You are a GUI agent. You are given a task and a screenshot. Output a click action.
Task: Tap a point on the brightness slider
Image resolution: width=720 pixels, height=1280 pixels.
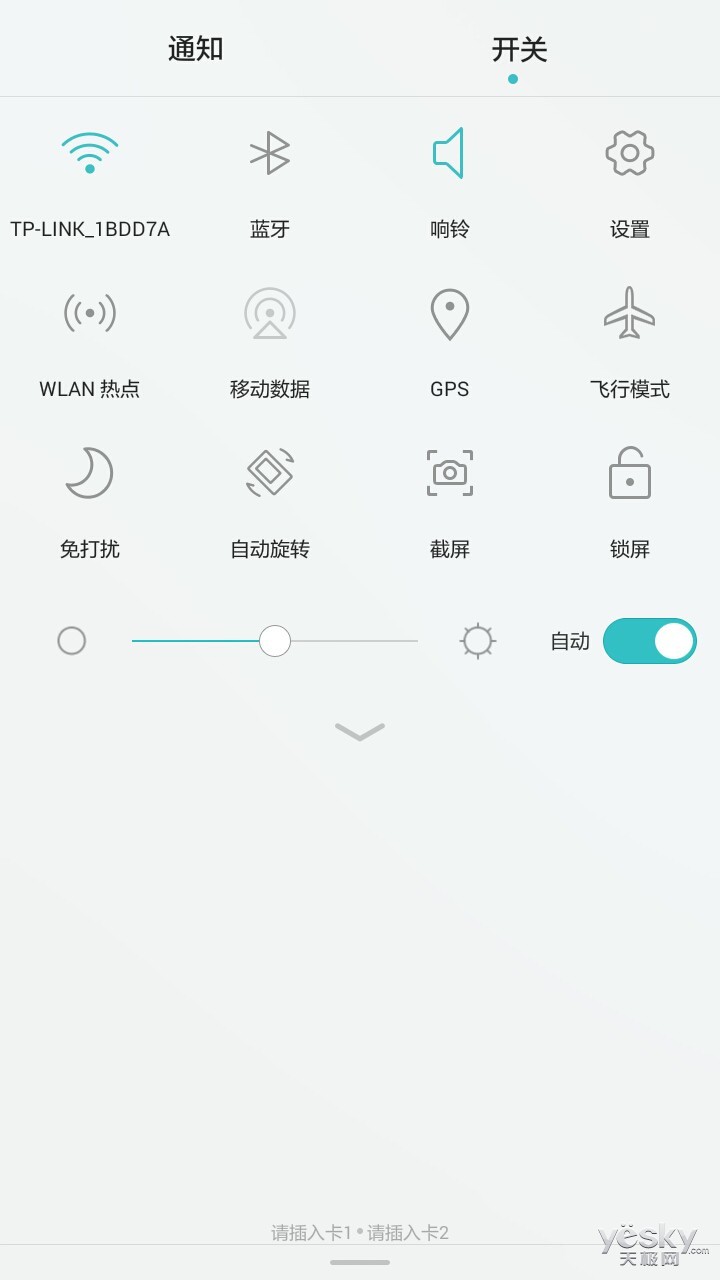275,641
